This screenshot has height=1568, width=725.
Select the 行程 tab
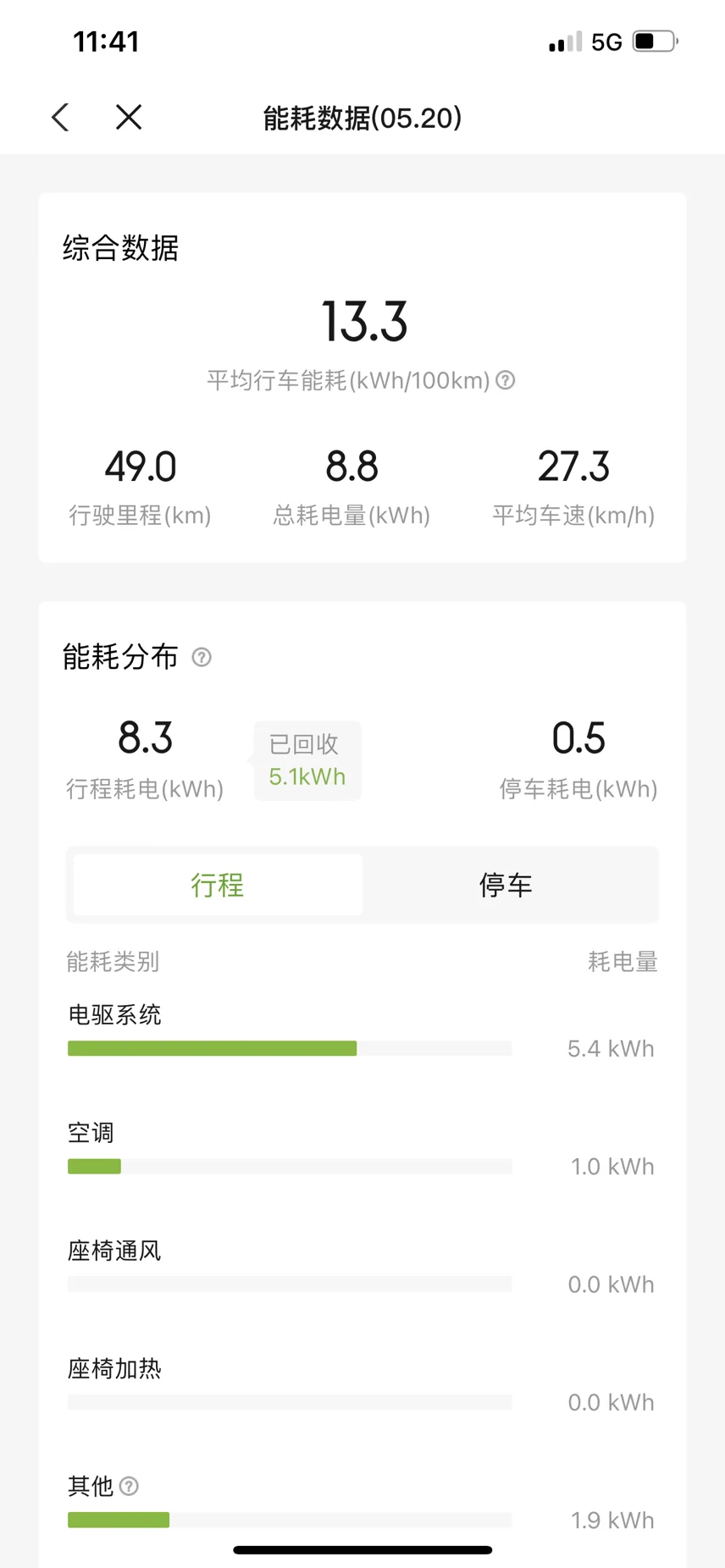tap(218, 885)
